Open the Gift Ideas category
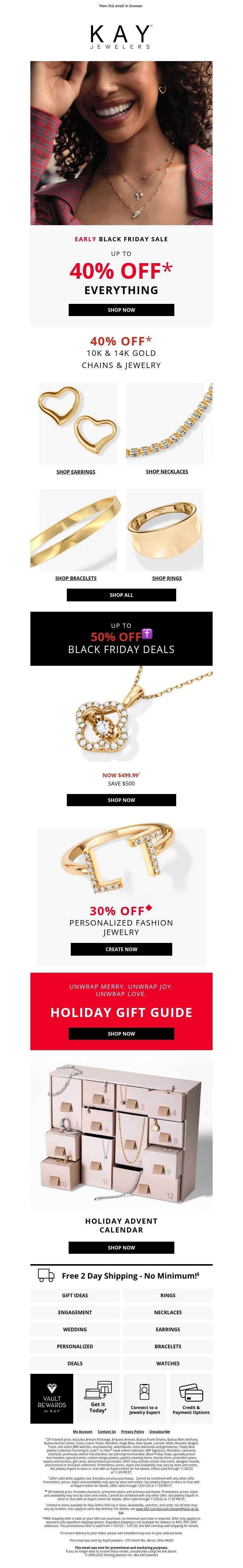This screenshot has height=1568, width=243. coord(75,1295)
